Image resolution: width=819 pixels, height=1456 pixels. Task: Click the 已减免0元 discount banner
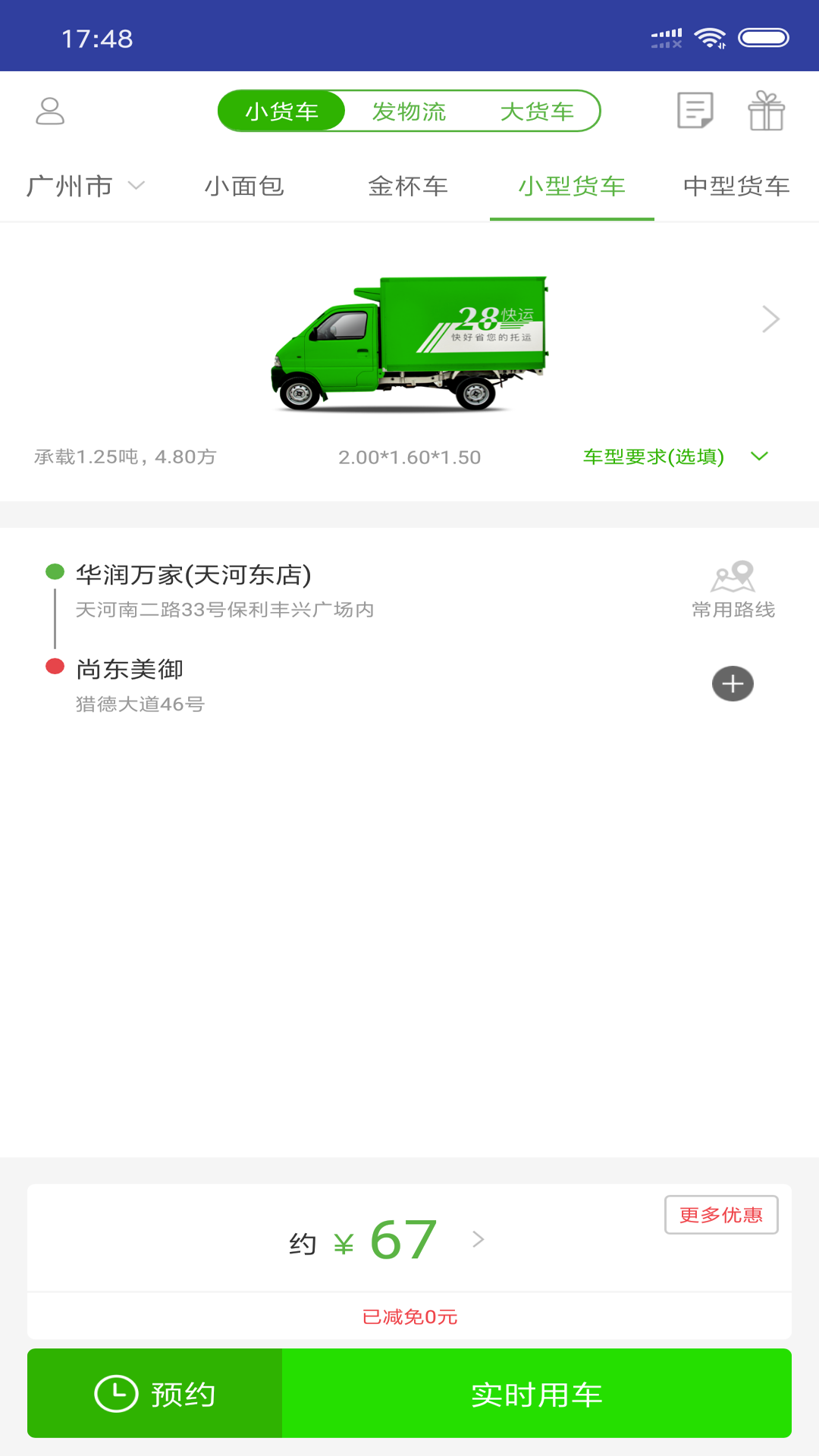click(x=409, y=1318)
